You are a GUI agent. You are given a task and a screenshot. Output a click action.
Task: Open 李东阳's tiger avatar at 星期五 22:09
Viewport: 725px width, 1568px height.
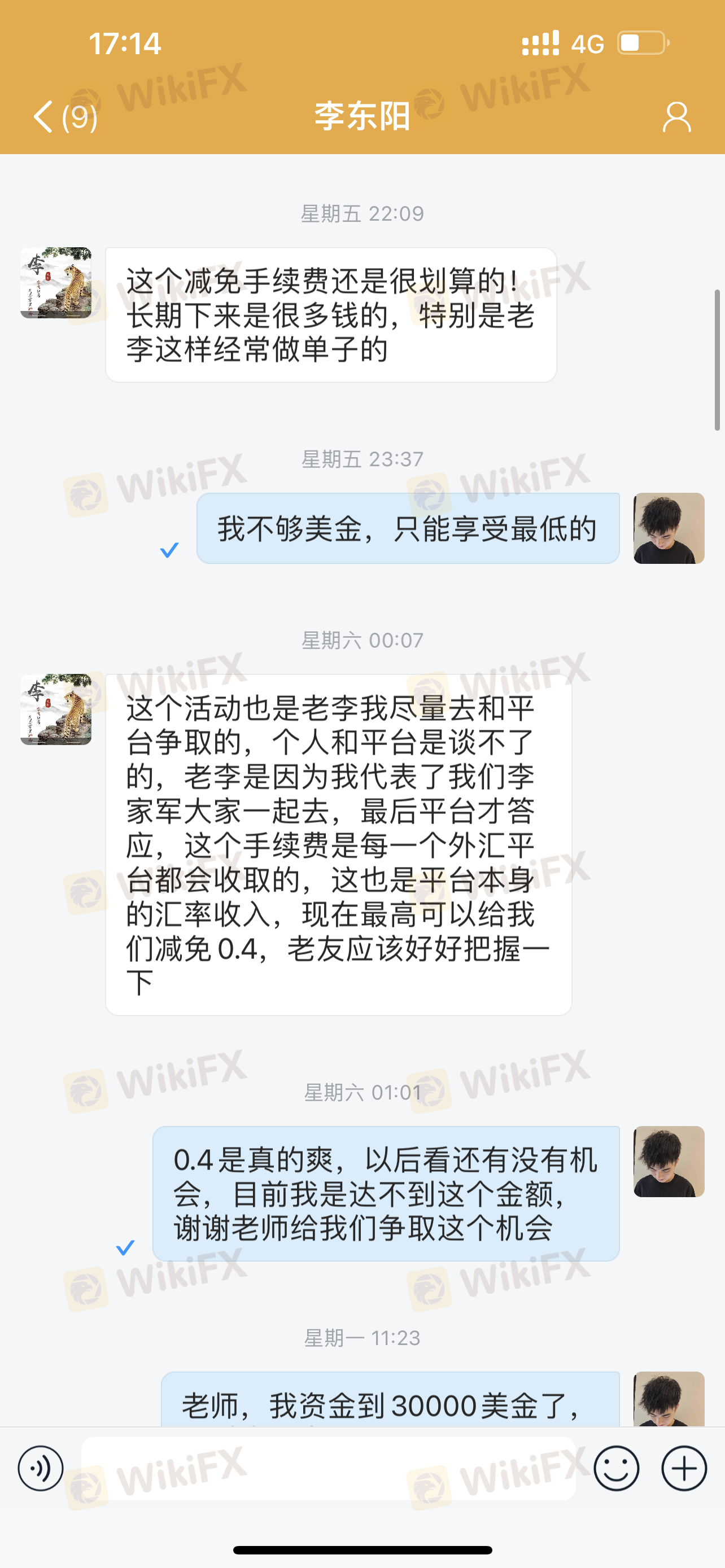(56, 282)
